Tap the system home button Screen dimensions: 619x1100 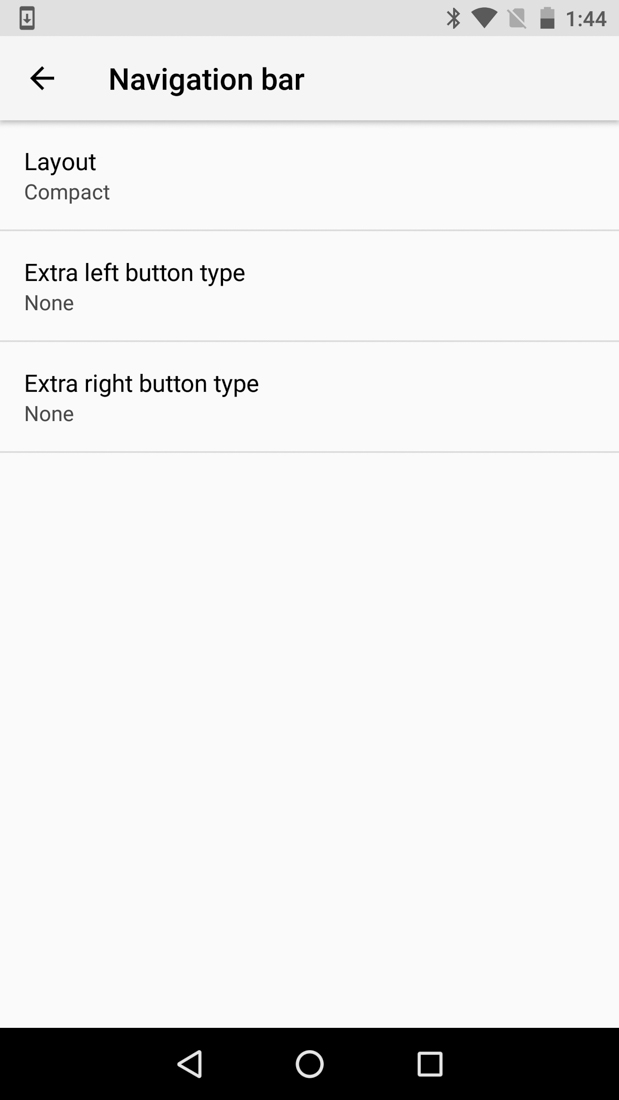pos(310,1064)
